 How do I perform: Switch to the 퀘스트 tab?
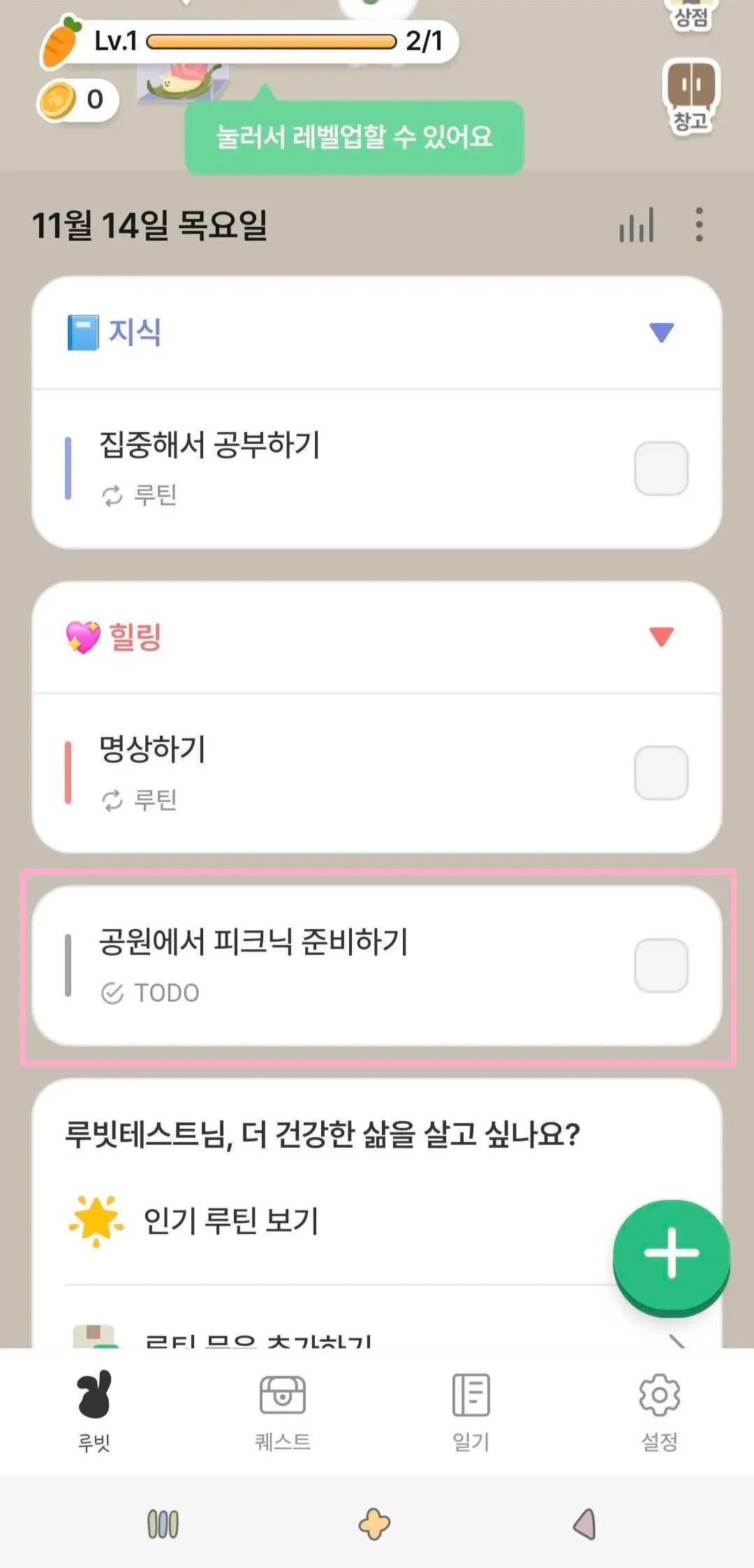[283, 1412]
